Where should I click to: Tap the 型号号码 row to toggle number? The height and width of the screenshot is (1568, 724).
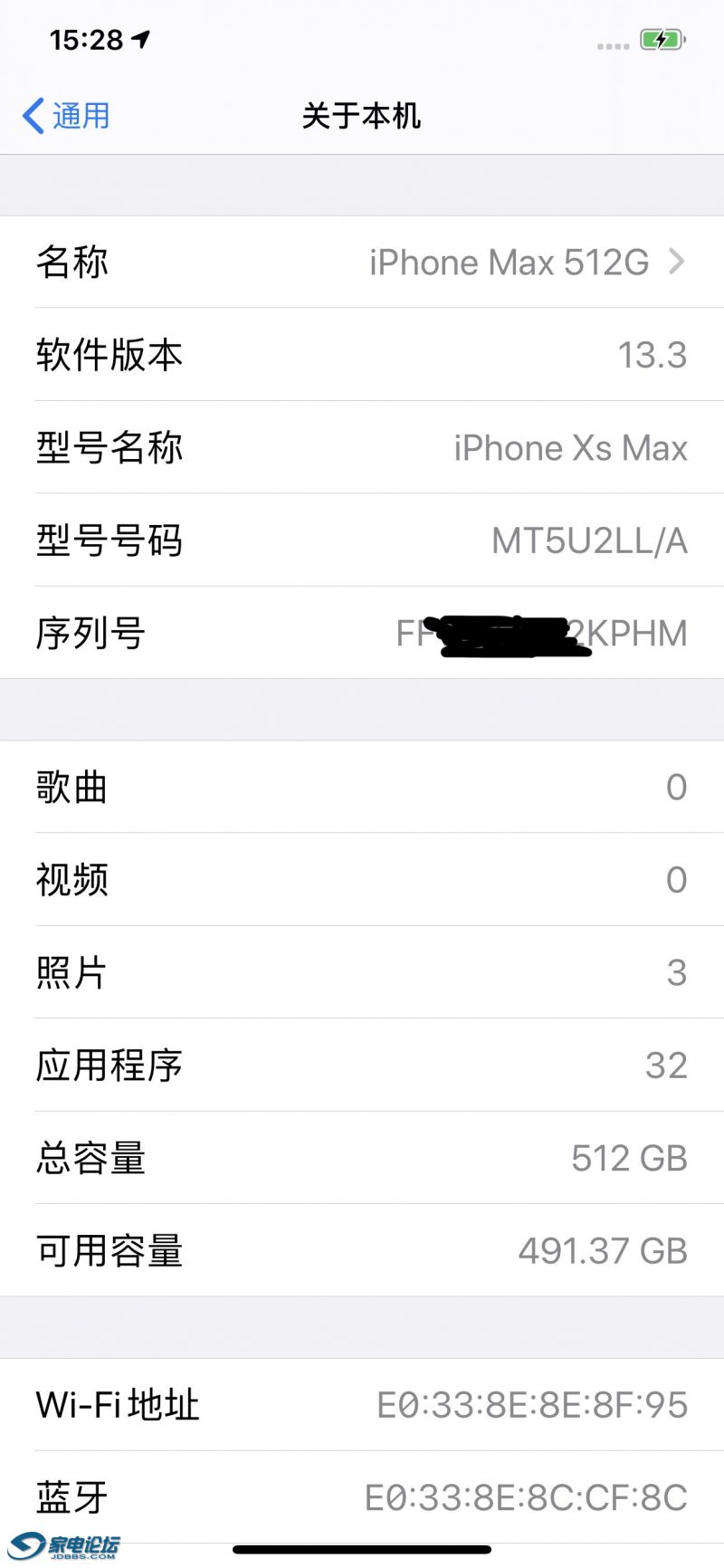click(362, 540)
